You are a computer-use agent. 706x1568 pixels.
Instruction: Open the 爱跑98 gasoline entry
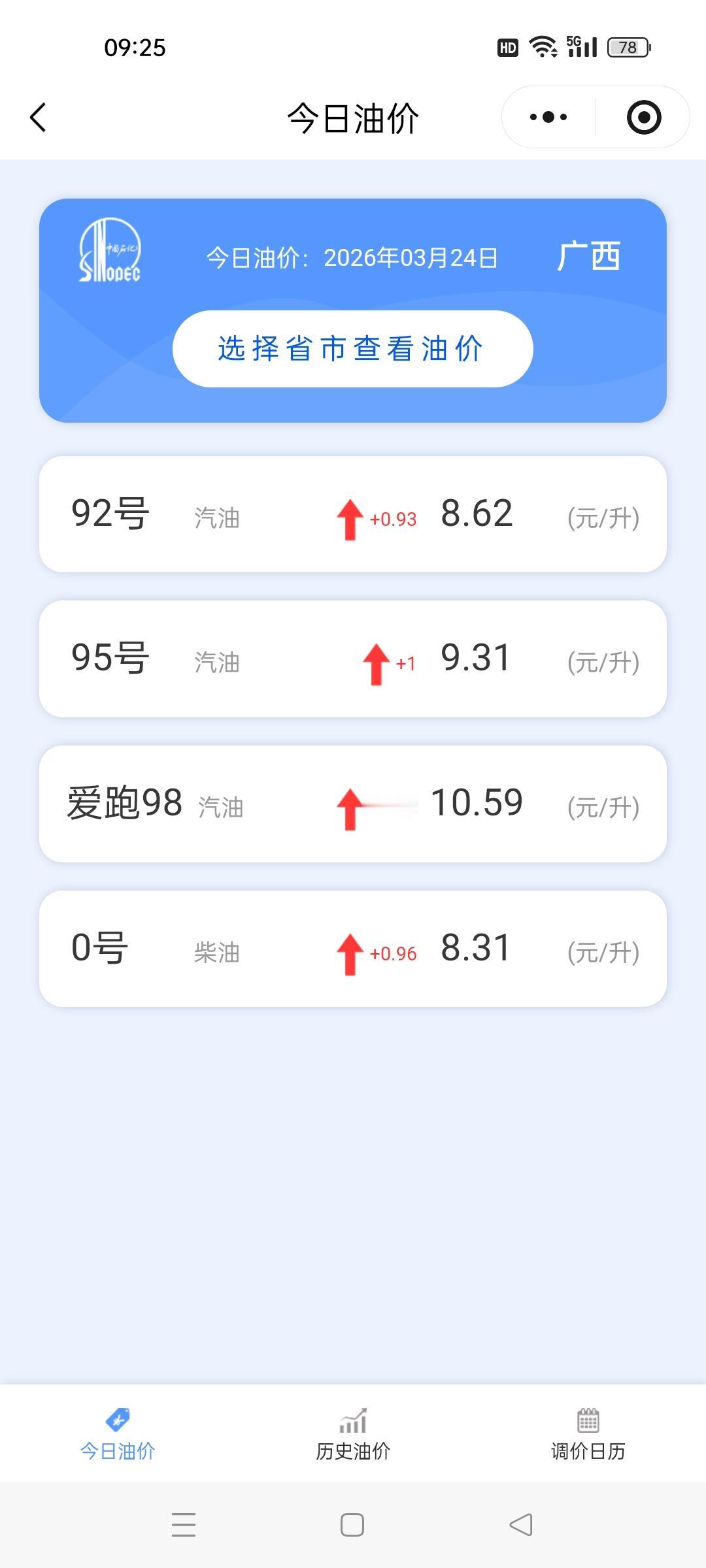point(352,804)
